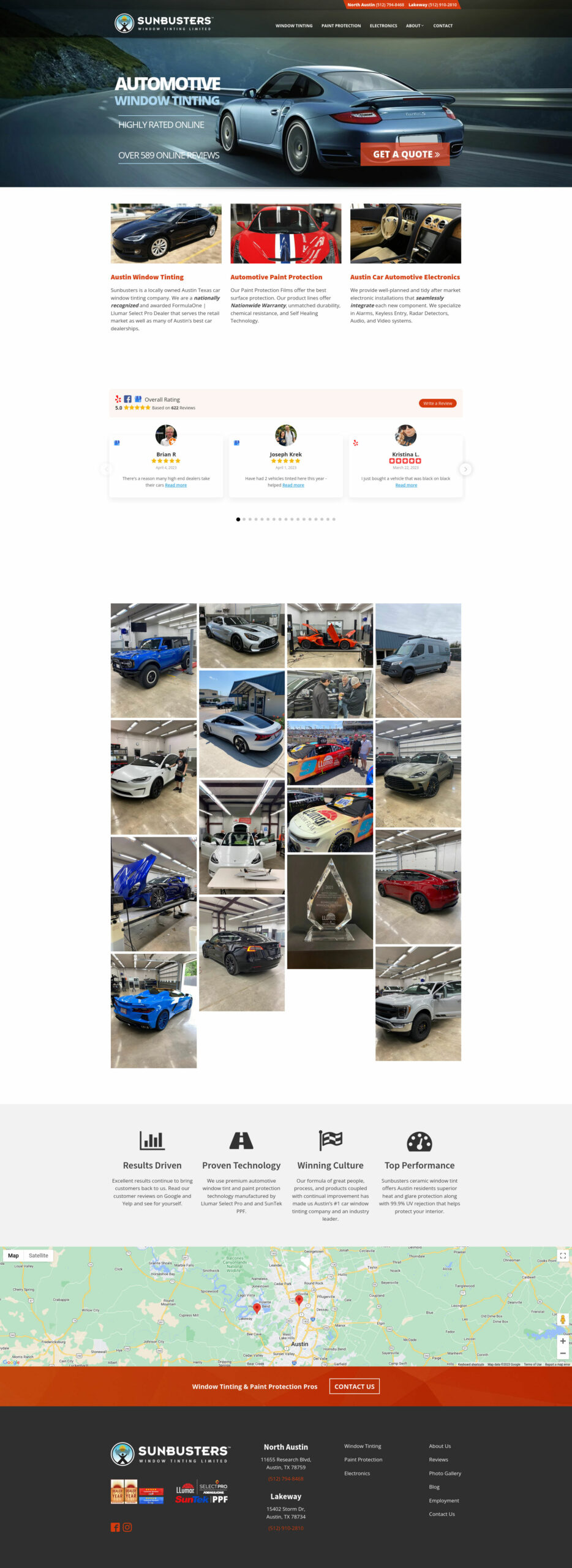Read more of Kristina L.'s review
572x1568 pixels.
406,485
